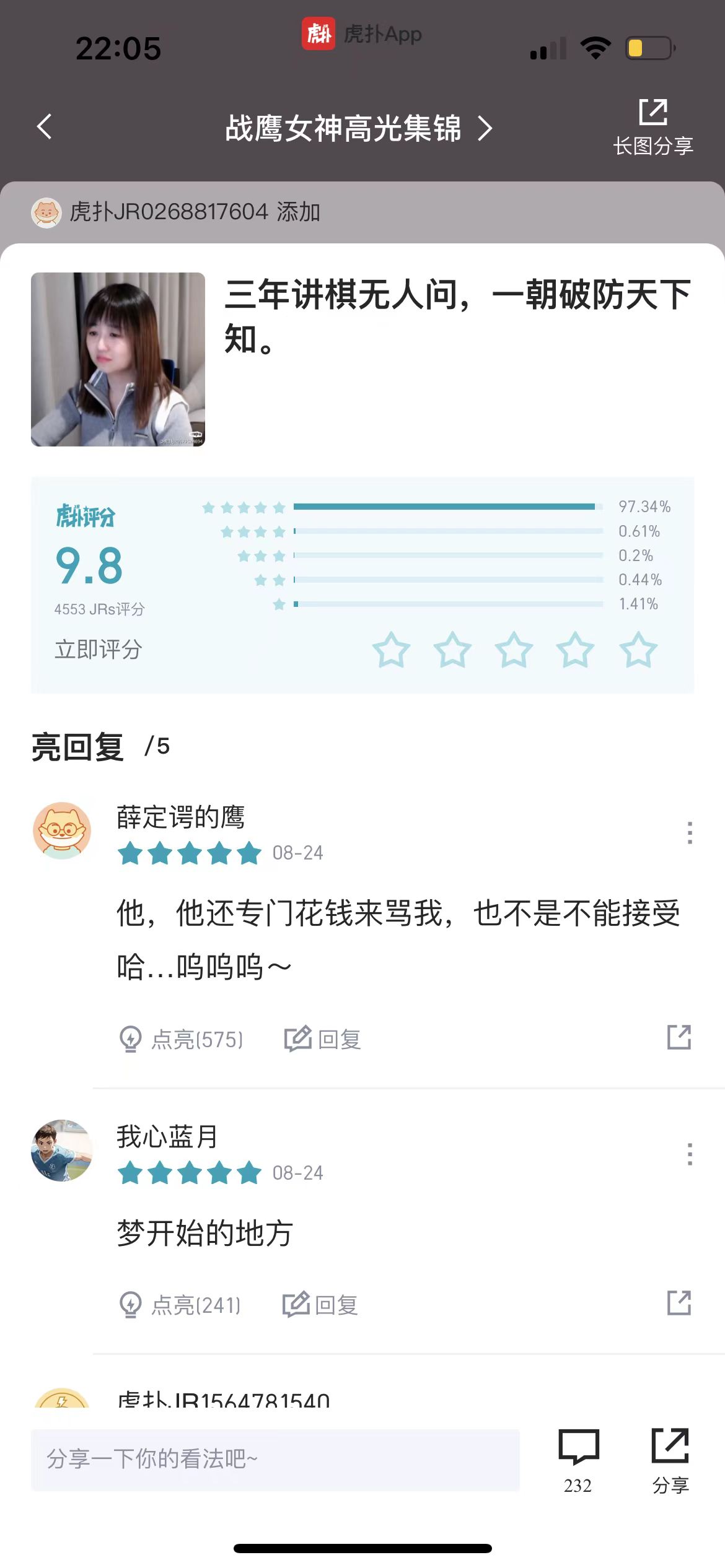Select the first empty rating star under 立即评分
Screen dimensions: 725x1568
coord(392,649)
